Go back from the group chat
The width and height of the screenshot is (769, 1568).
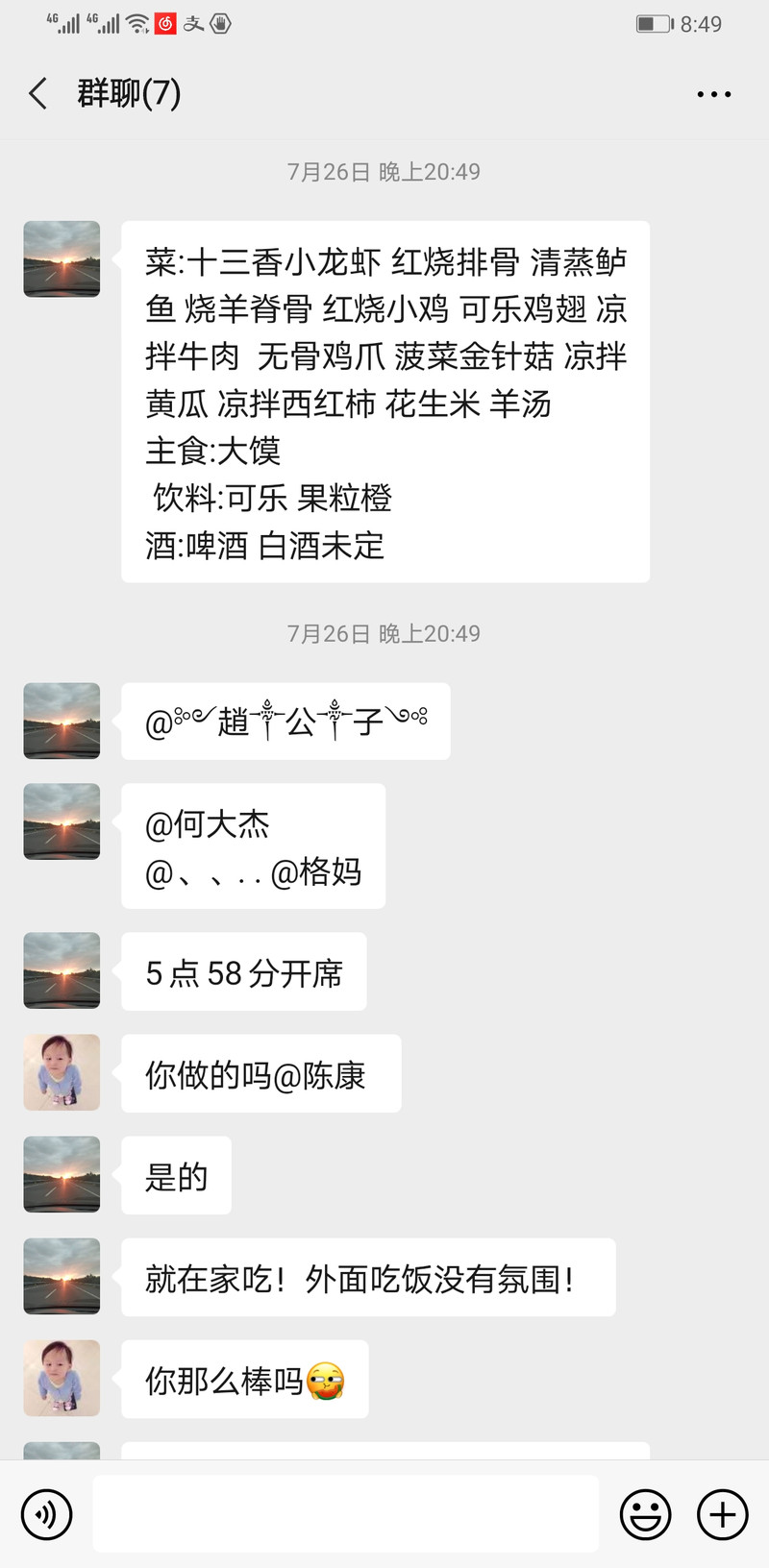(x=38, y=94)
